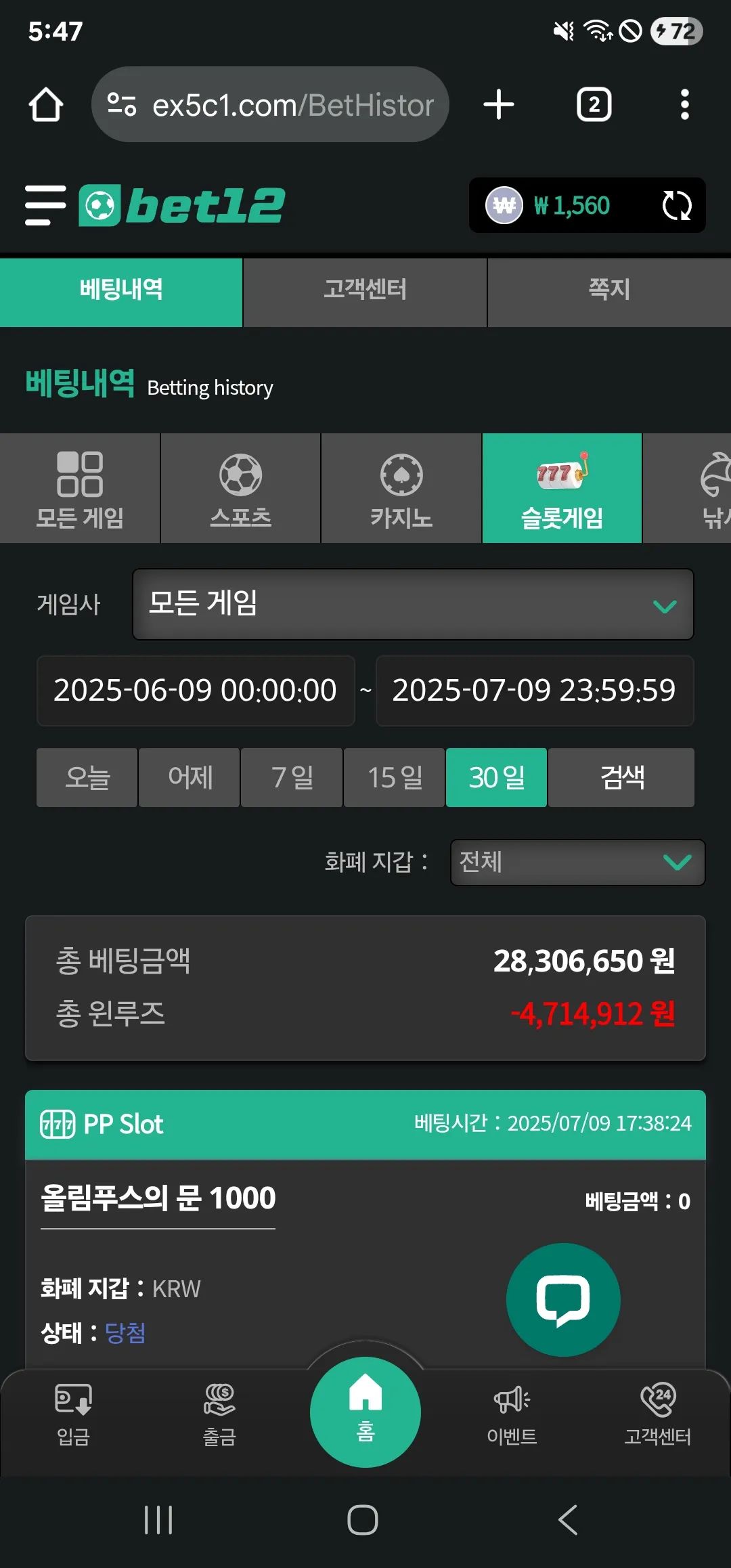Open the 이벤트 events page
Viewport: 731px width, 1568px height.
tap(512, 1415)
